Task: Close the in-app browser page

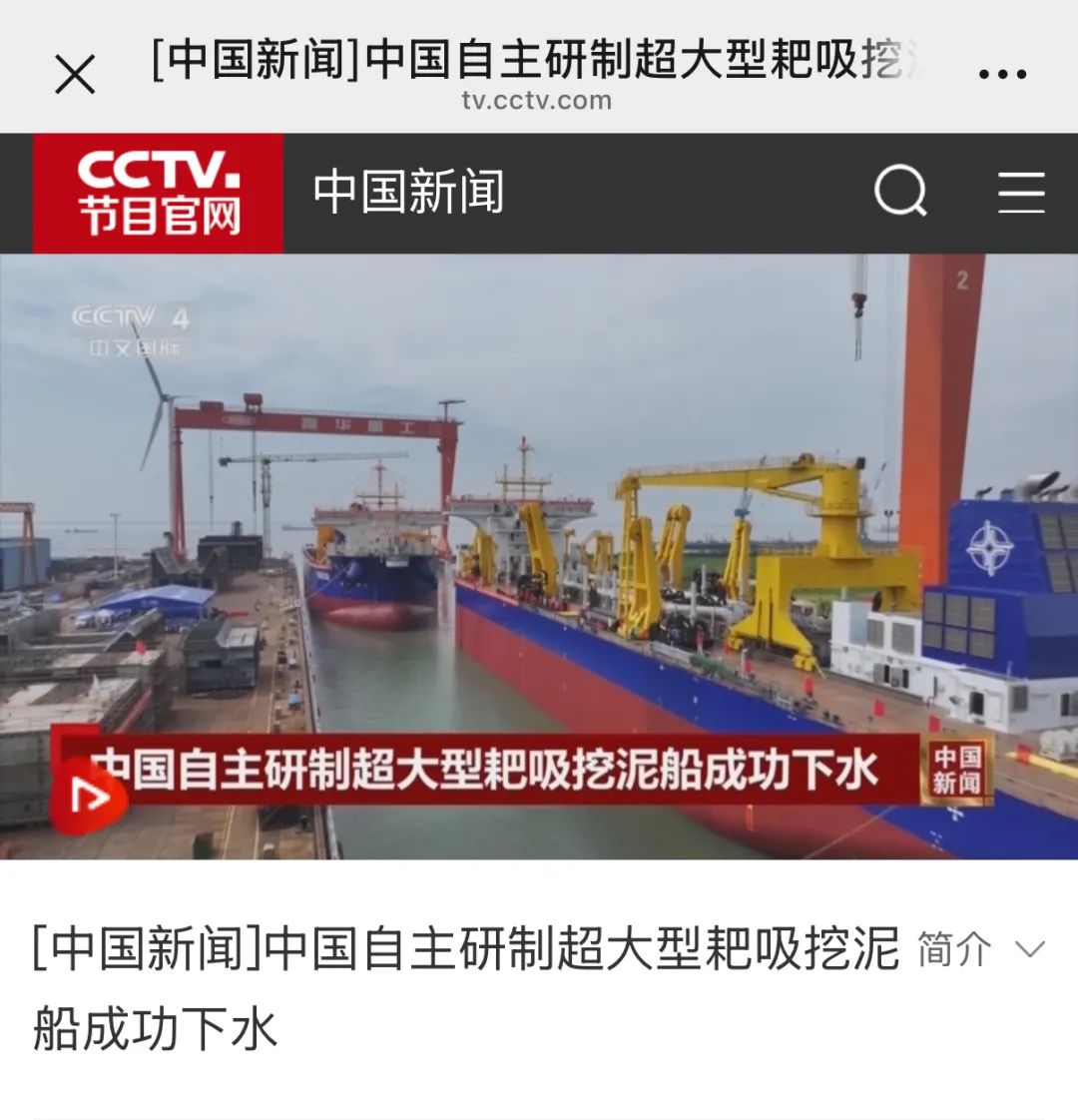Action: click(x=75, y=75)
